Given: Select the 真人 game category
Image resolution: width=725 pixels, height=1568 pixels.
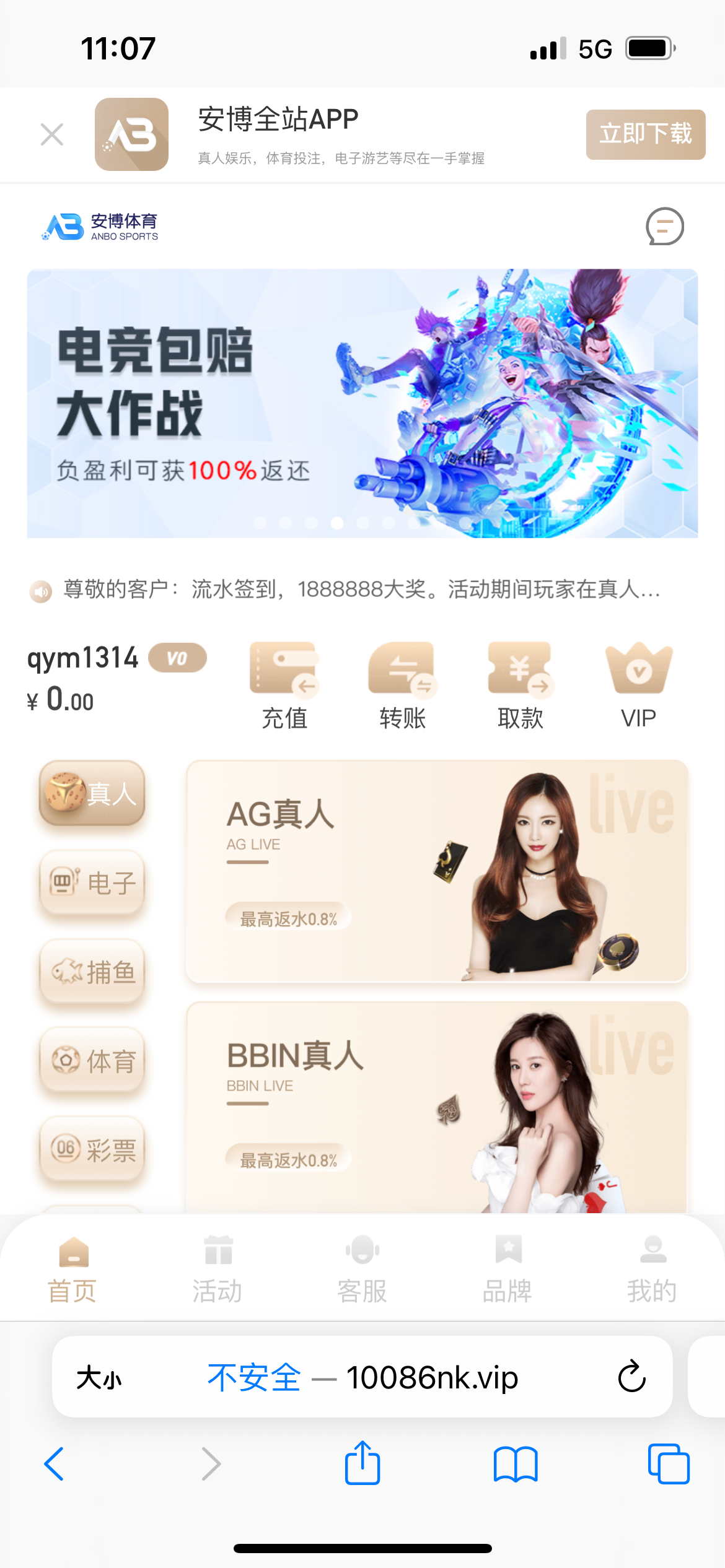Looking at the screenshot, I should tap(92, 793).
